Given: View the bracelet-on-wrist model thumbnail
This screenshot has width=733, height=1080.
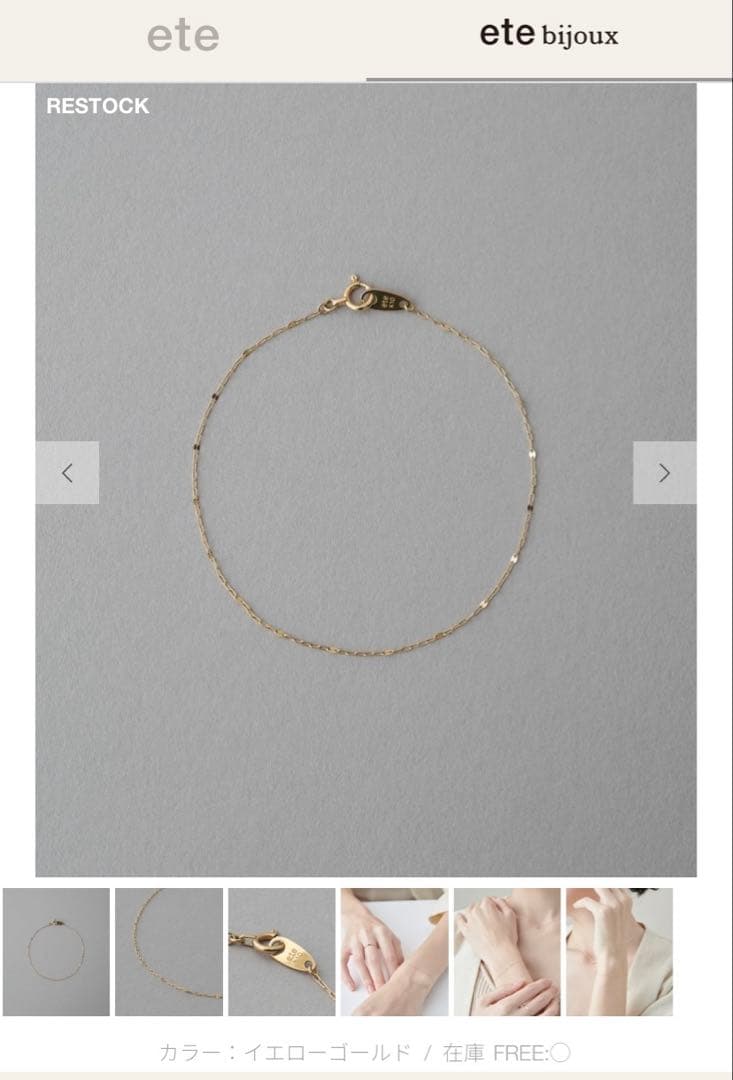Looking at the screenshot, I should pos(507,952).
